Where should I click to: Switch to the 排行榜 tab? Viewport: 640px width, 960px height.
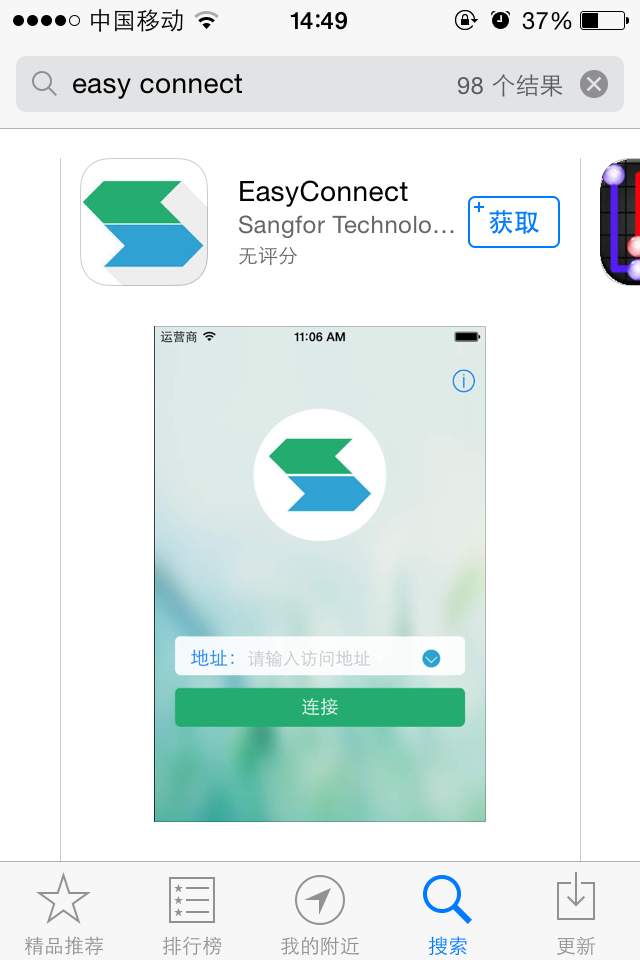click(192, 912)
